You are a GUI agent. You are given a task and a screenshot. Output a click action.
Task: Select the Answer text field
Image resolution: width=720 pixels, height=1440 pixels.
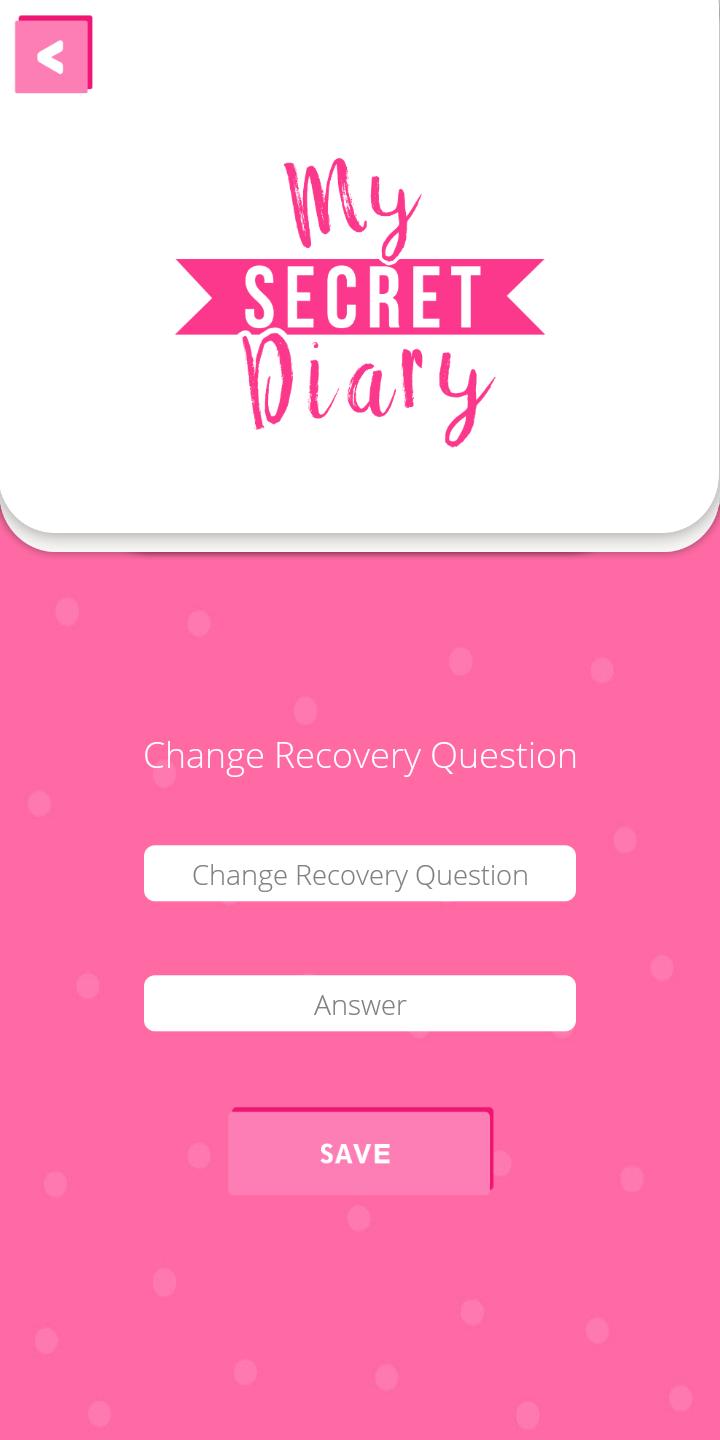point(360,1004)
